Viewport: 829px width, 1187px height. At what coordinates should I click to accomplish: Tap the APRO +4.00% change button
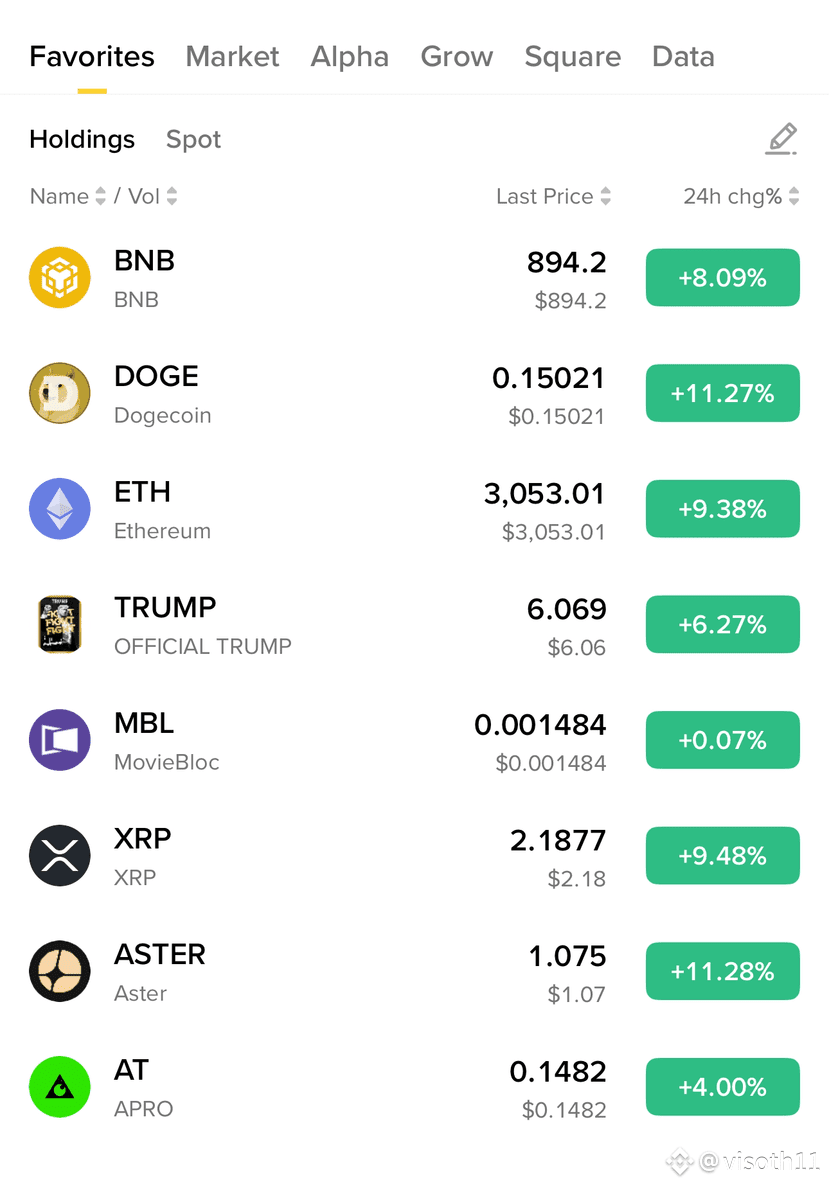722,1087
